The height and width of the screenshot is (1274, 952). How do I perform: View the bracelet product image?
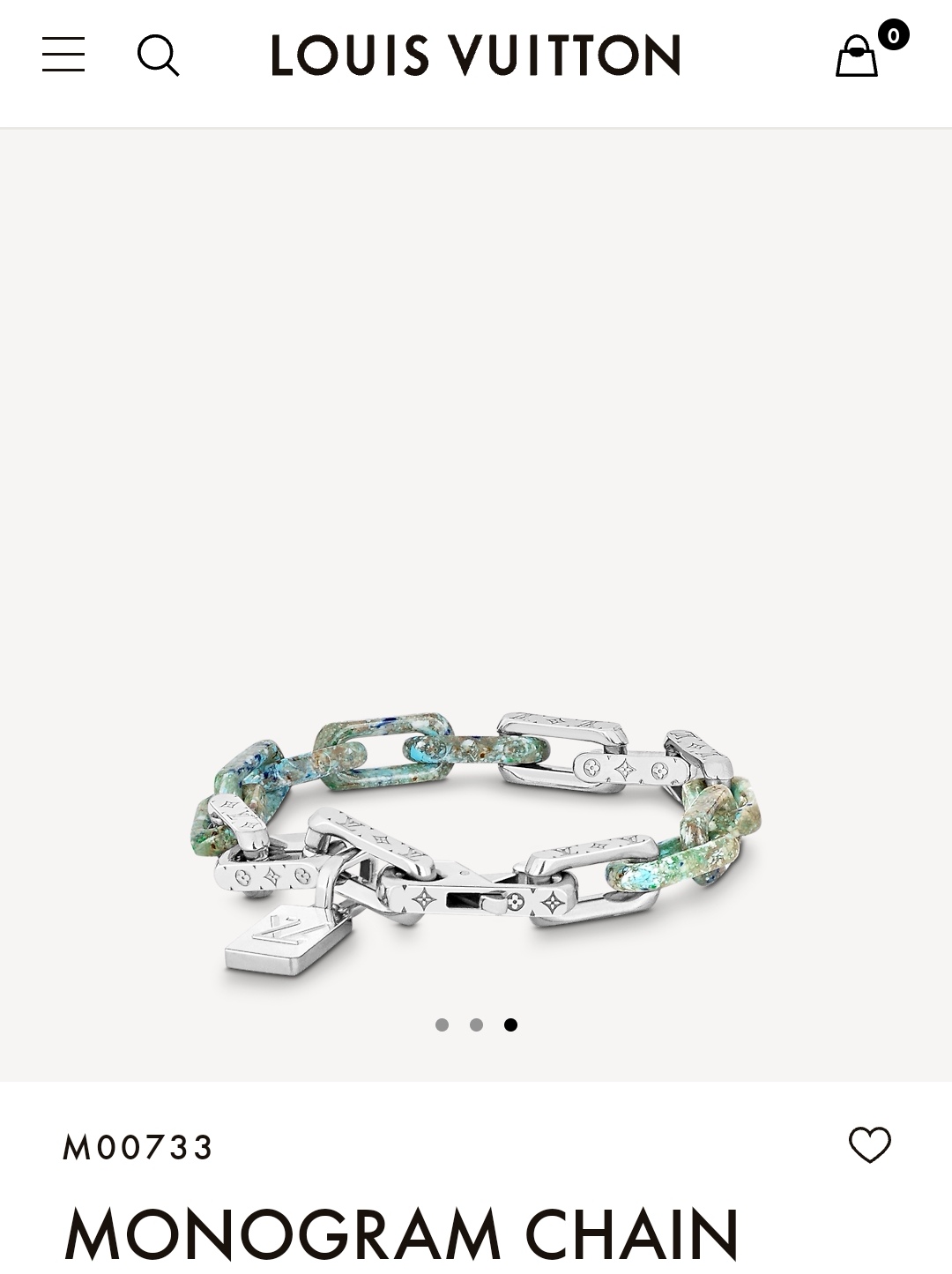pyautogui.click(x=476, y=846)
